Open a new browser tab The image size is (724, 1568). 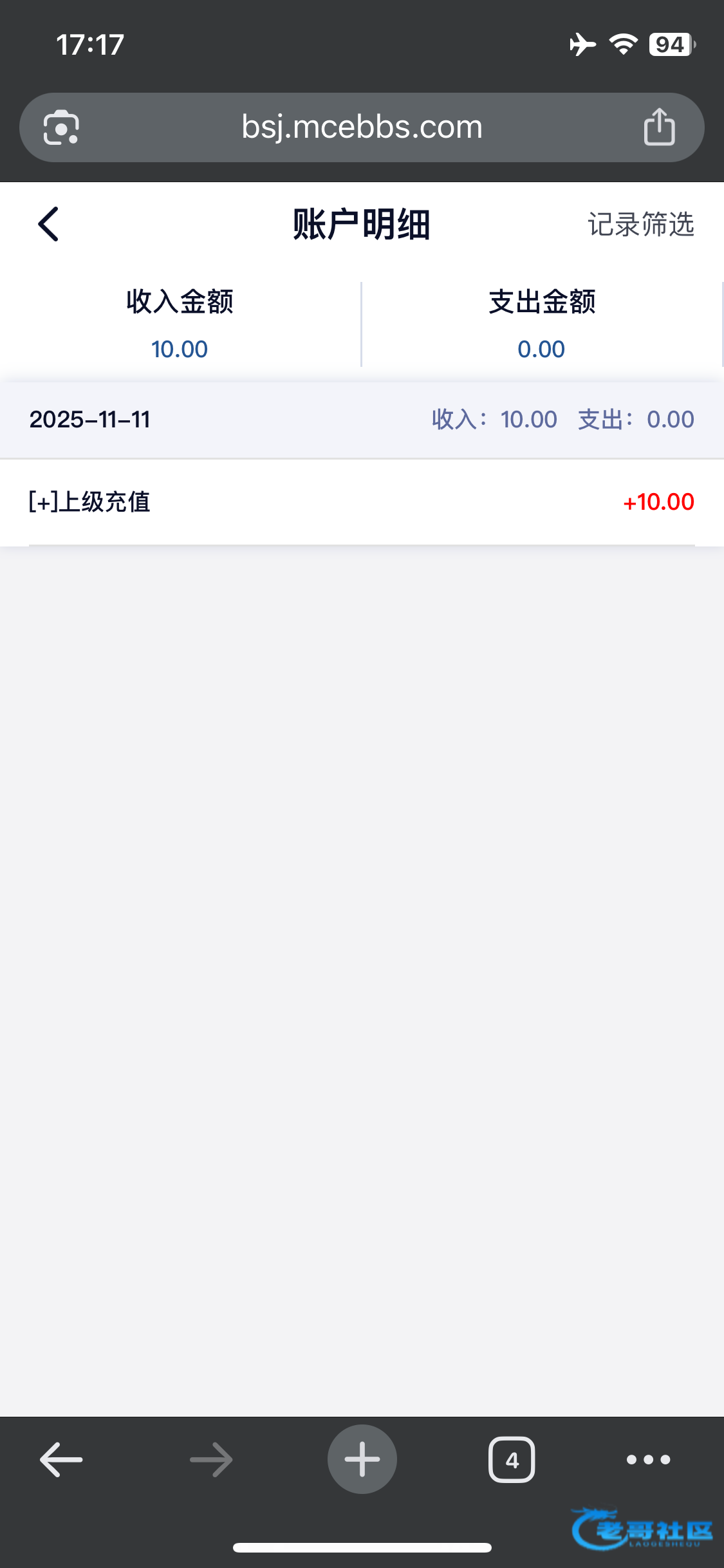click(362, 1459)
